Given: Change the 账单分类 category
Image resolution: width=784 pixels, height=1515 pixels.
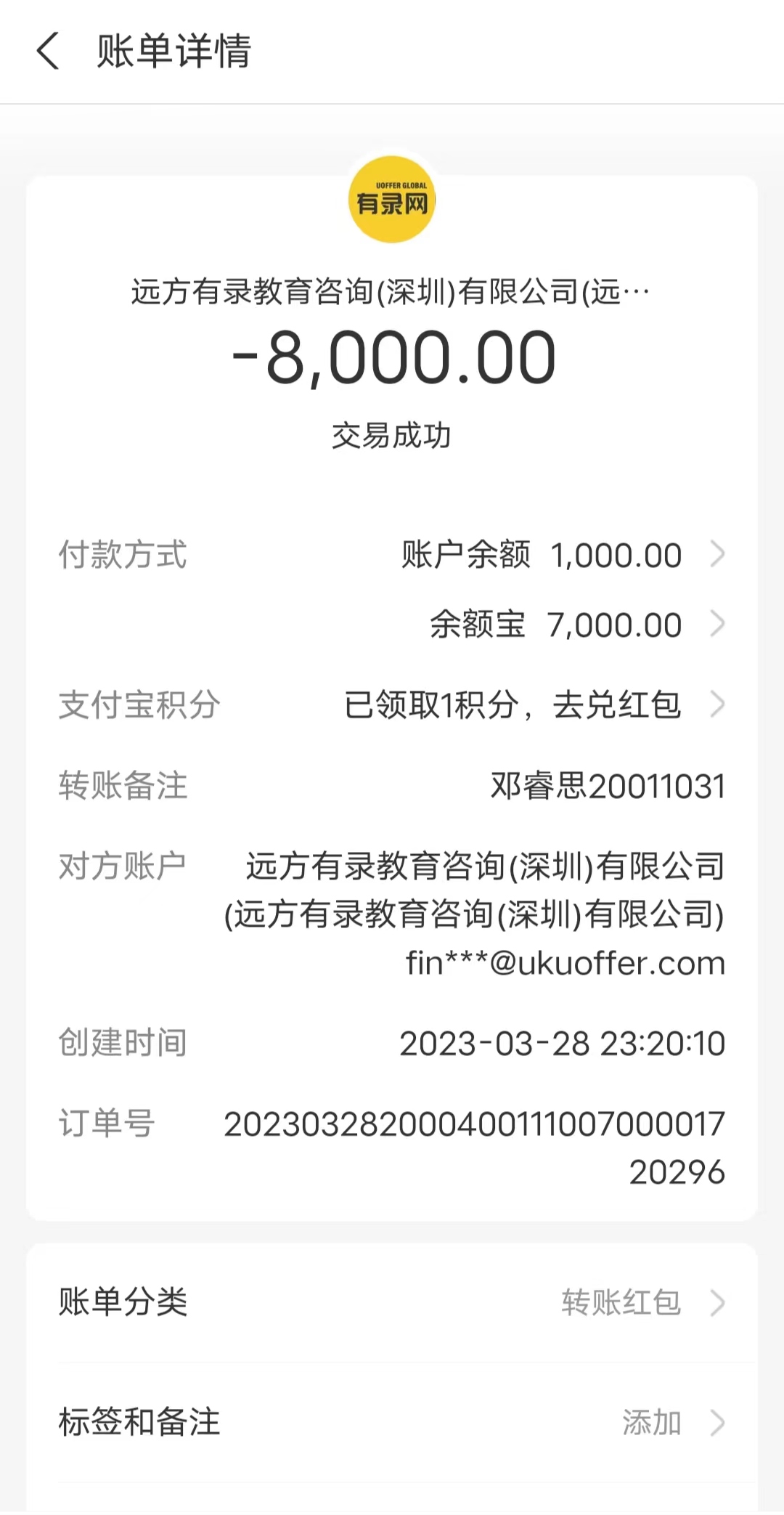Looking at the screenshot, I should click(642, 1302).
